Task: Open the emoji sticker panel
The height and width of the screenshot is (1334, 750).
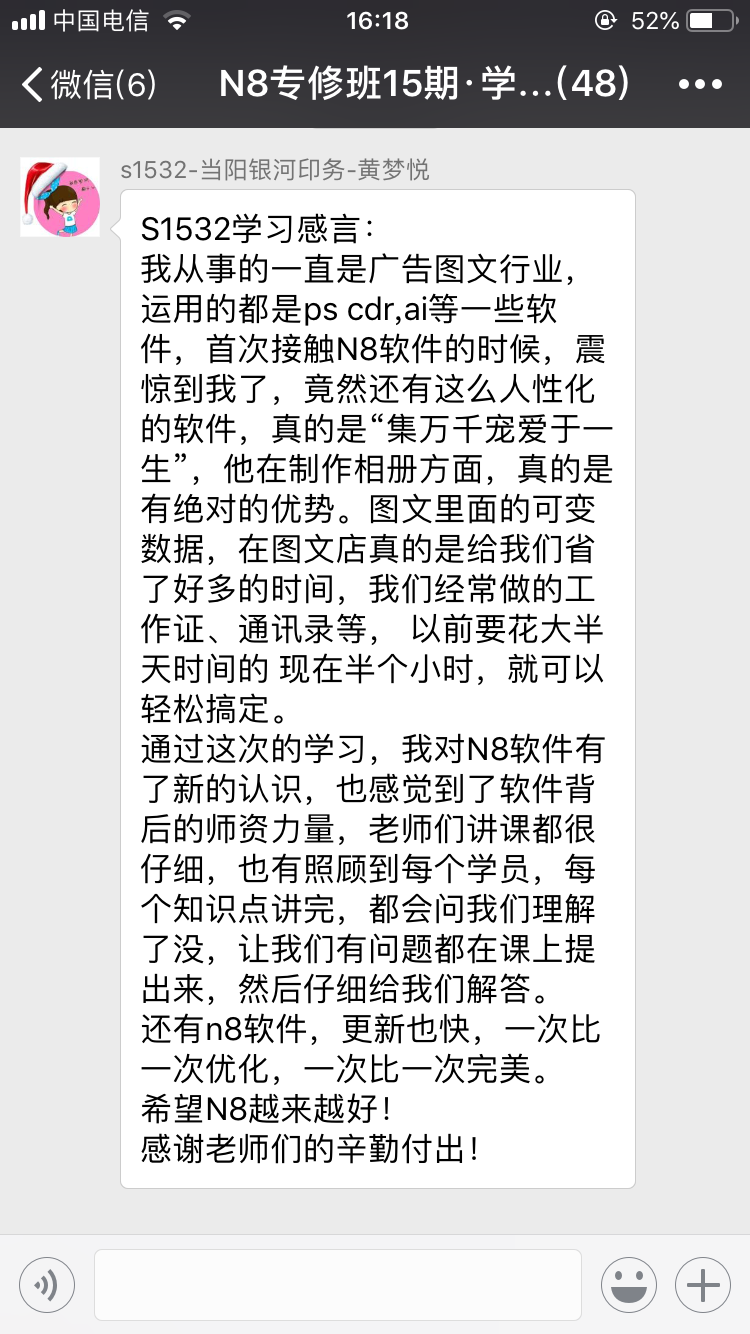Action: point(629,1284)
